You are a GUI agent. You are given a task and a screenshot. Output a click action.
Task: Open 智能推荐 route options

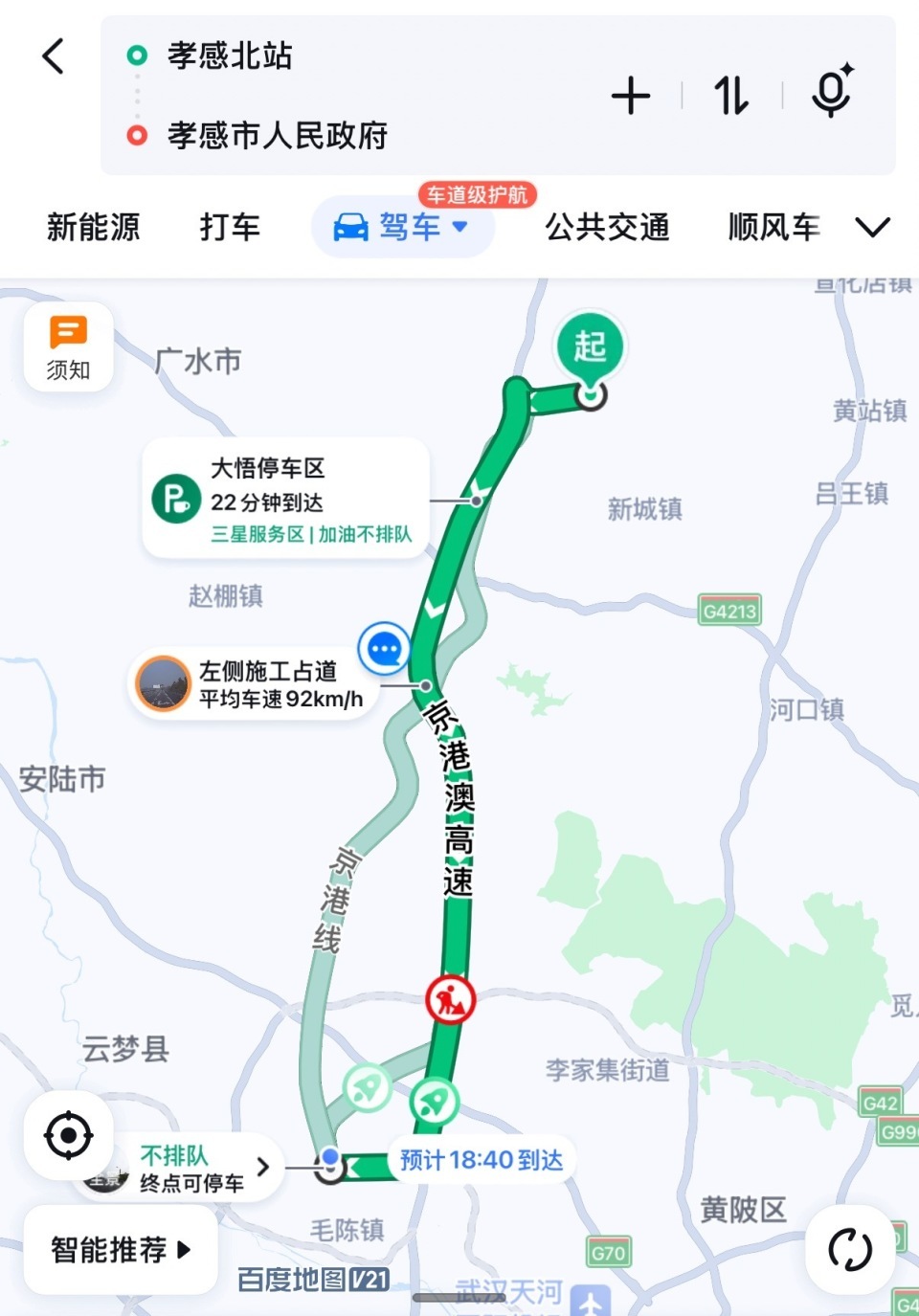pos(121,1250)
